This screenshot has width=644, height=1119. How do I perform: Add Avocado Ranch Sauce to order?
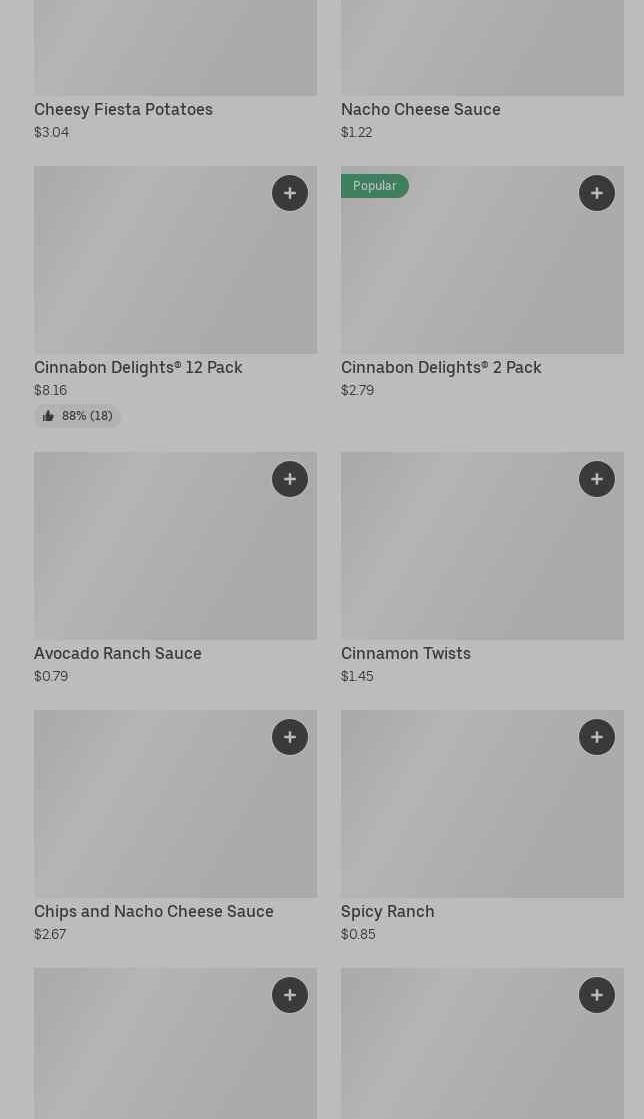(290, 480)
